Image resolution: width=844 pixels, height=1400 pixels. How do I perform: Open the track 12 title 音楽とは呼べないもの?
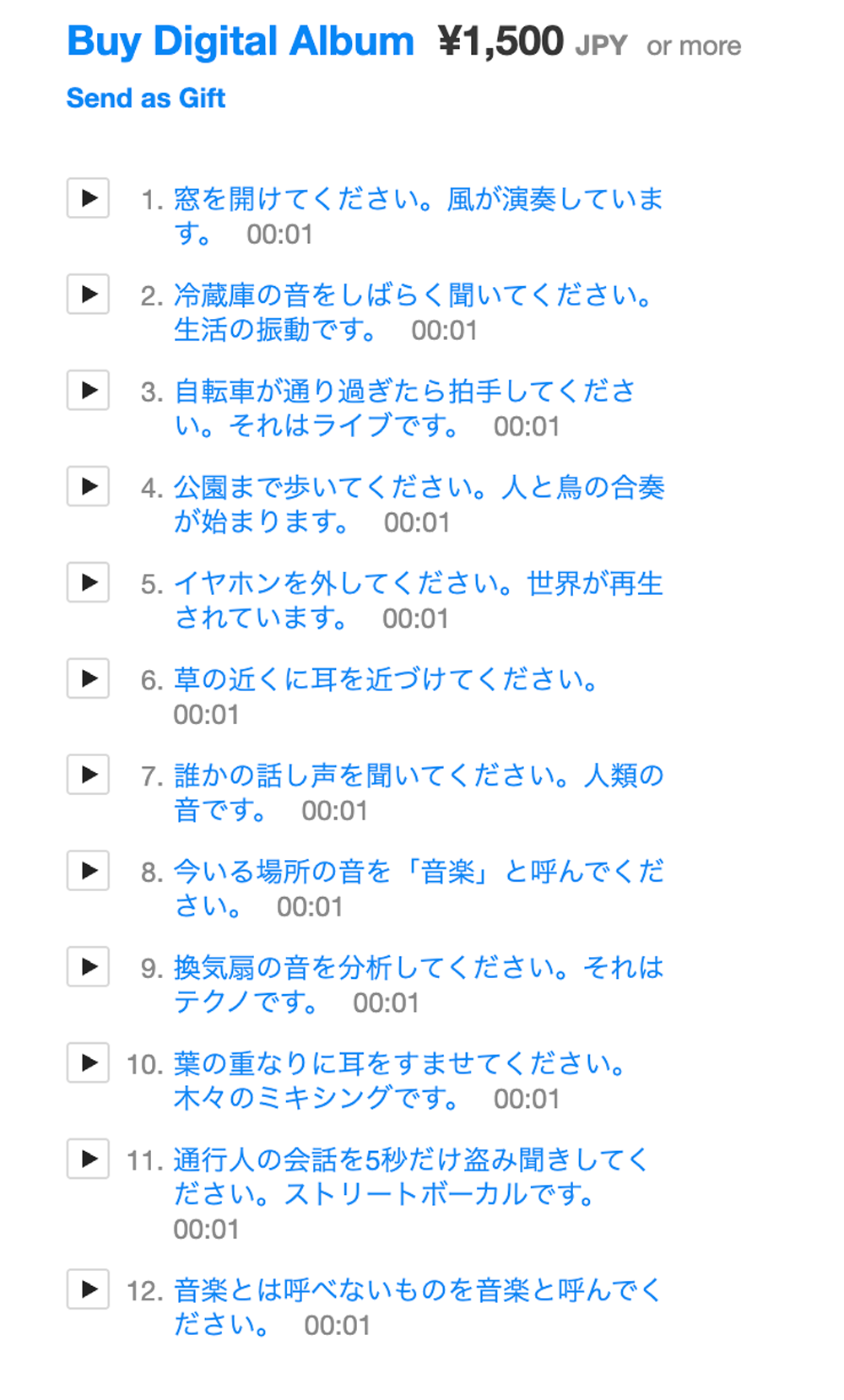[417, 1290]
